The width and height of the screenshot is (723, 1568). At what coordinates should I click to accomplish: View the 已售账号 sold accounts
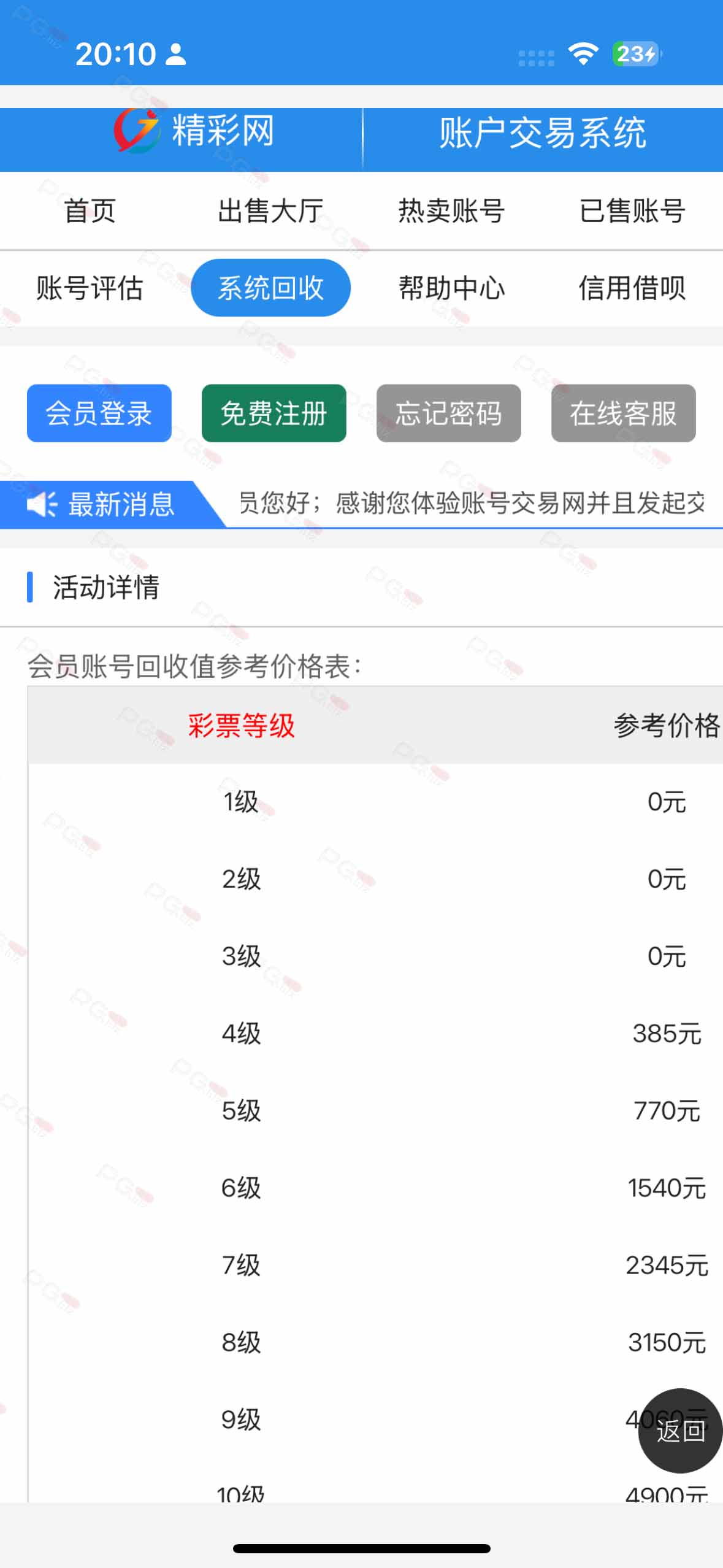click(632, 211)
